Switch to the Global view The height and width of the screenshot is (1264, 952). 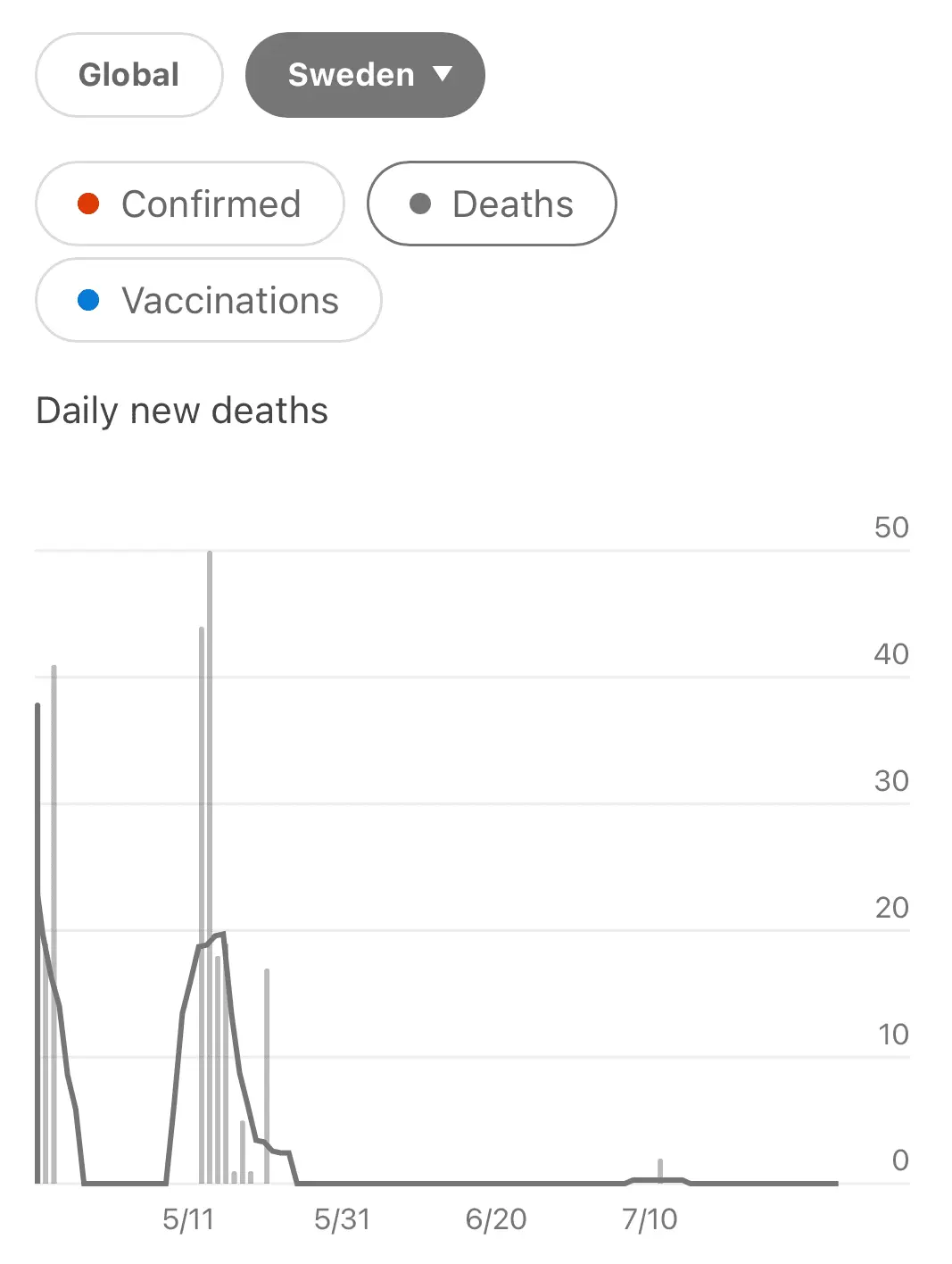click(x=128, y=75)
